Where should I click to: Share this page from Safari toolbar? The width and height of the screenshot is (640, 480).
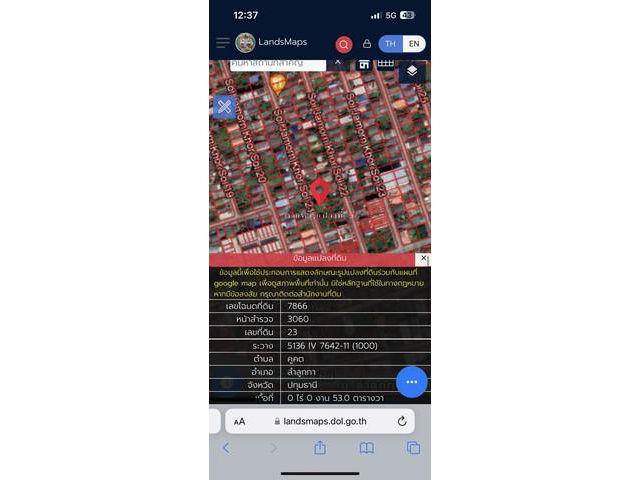320,448
